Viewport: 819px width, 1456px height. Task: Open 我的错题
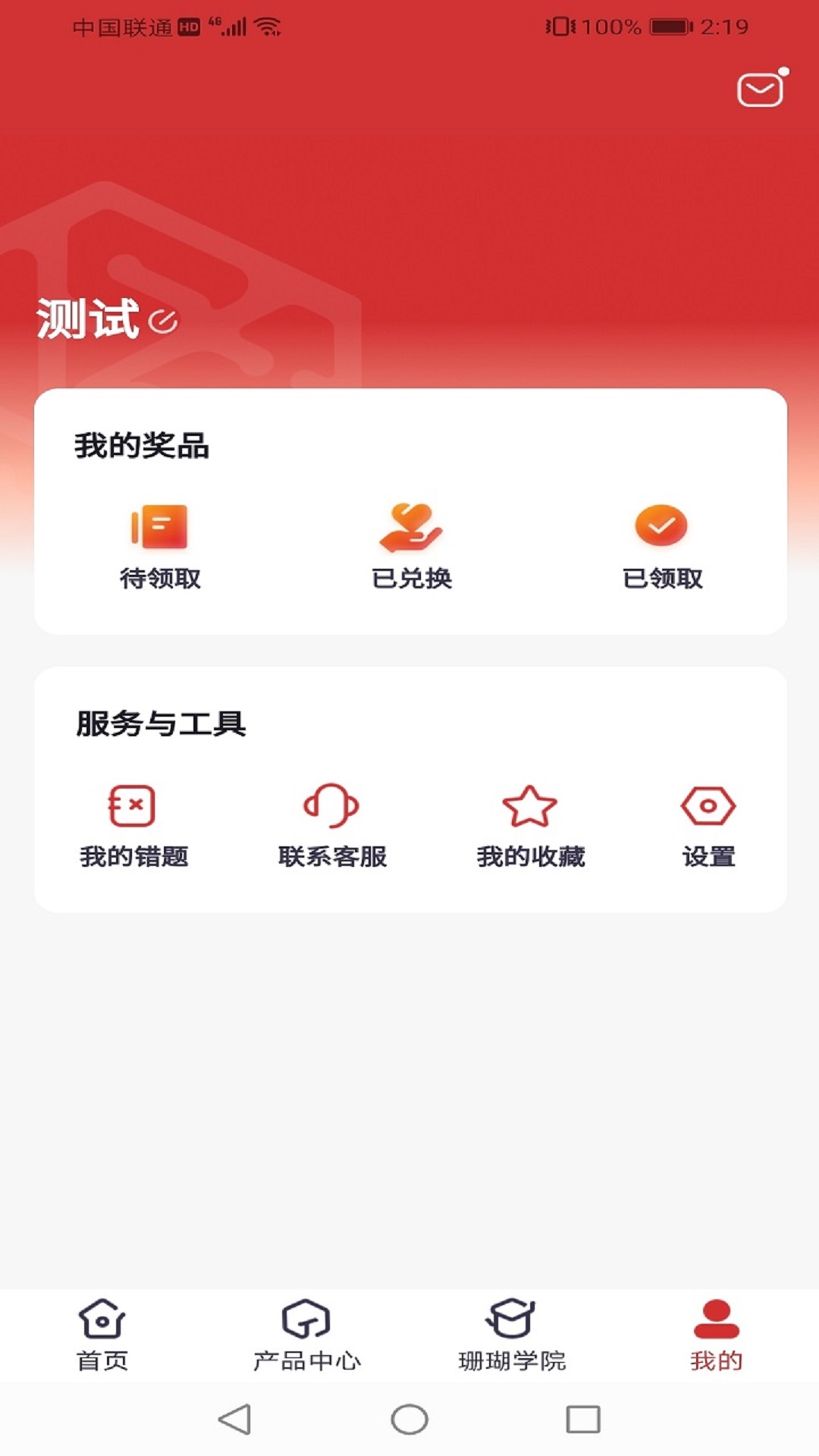coord(133,825)
